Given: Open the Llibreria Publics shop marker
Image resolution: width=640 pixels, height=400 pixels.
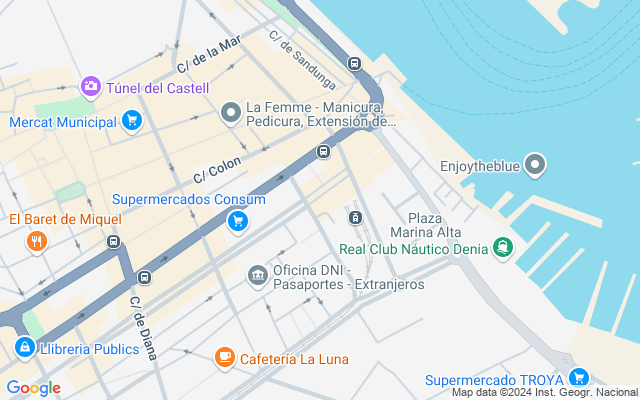Looking at the screenshot, I should (24, 348).
